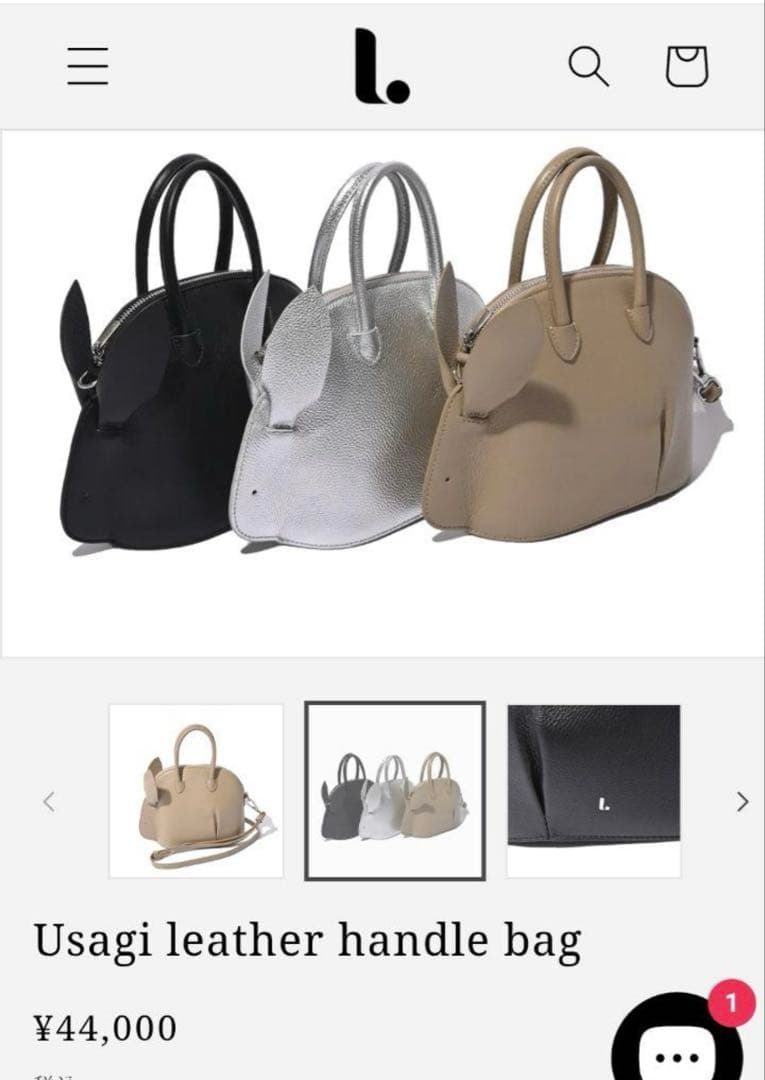The height and width of the screenshot is (1080, 765).
Task: Open the chat support bubble
Action: [x=677, y=1045]
